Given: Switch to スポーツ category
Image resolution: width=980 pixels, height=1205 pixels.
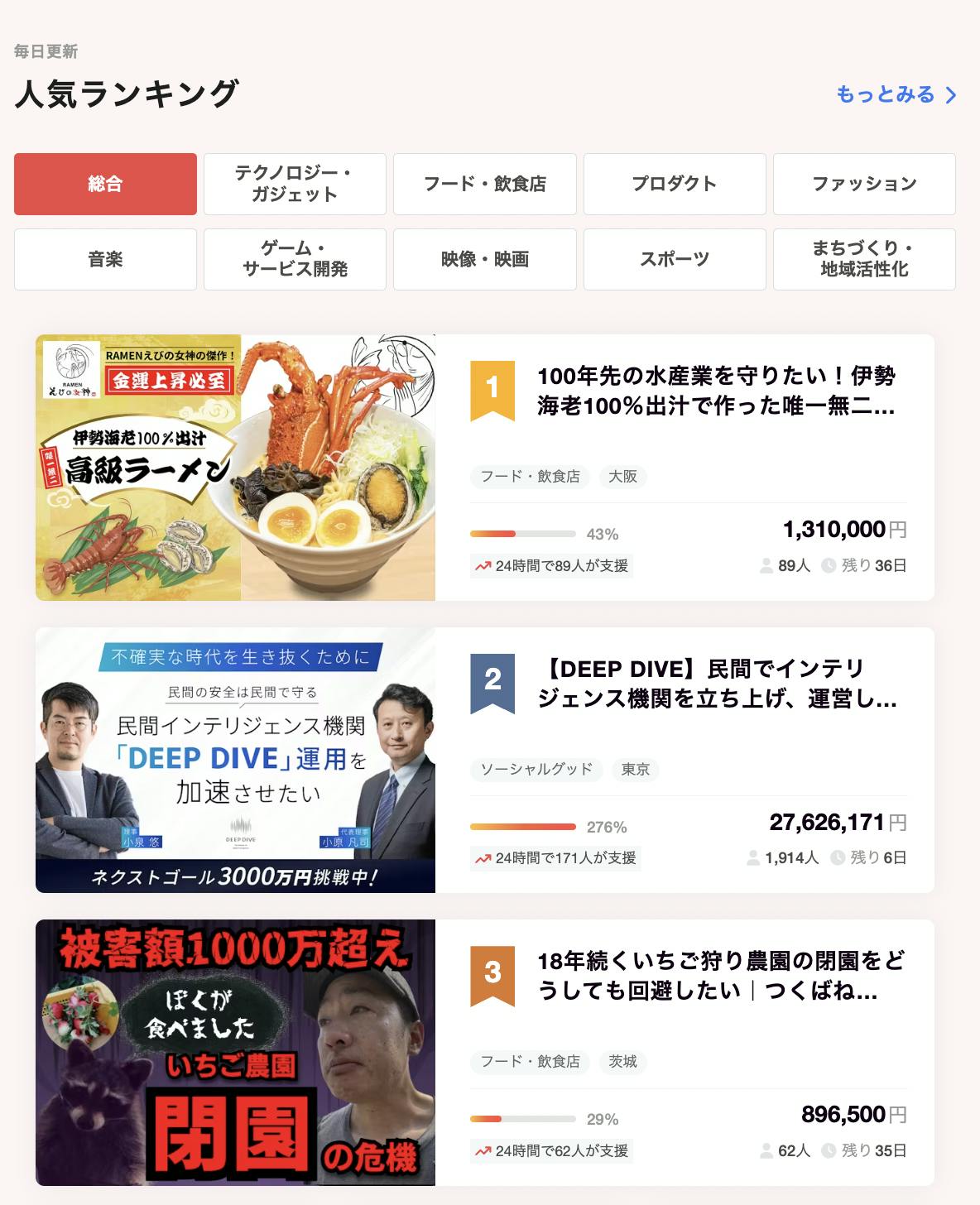Looking at the screenshot, I should point(674,259).
